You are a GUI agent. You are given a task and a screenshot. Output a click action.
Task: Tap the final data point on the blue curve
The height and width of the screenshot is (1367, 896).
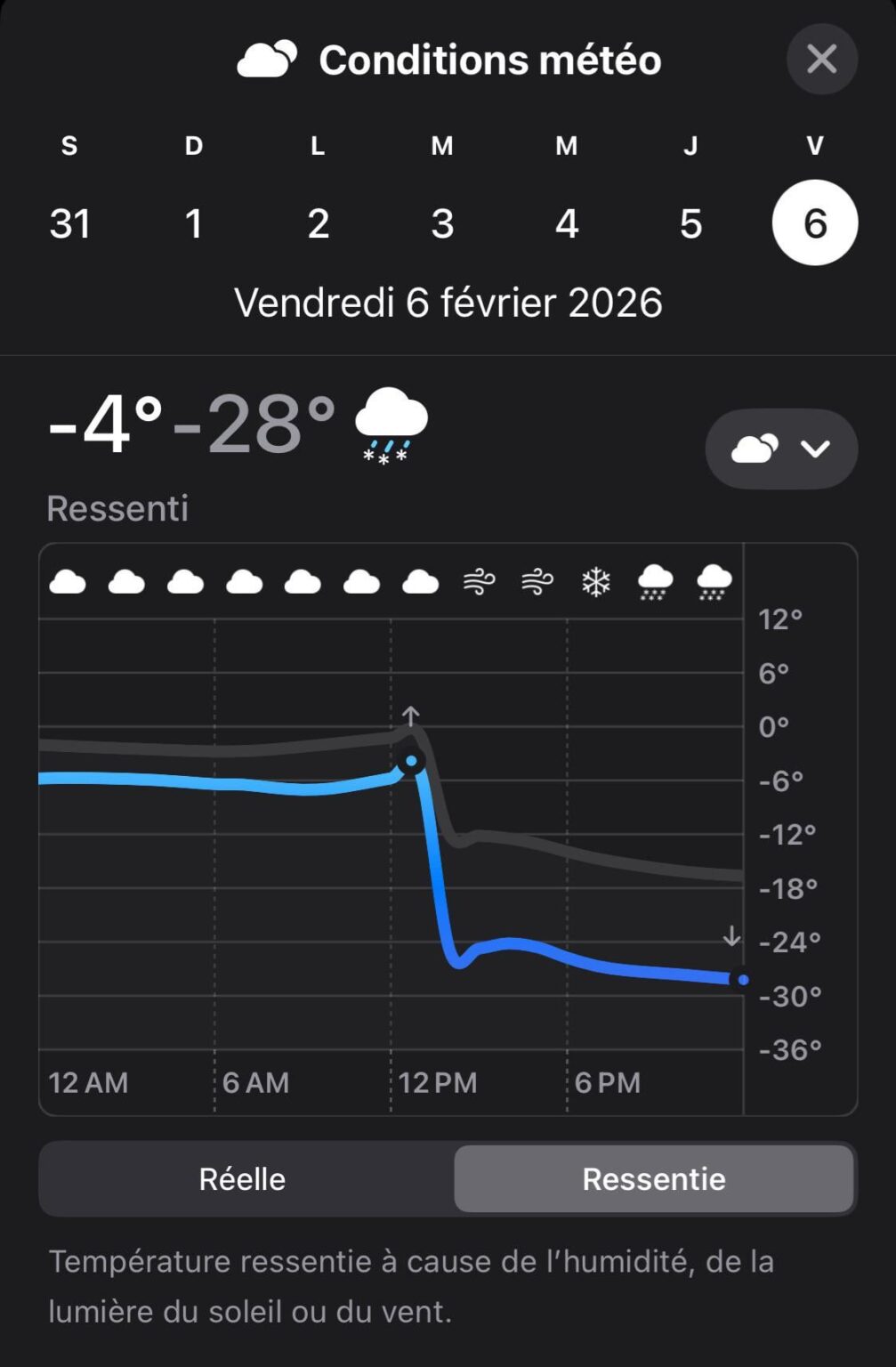click(x=741, y=979)
